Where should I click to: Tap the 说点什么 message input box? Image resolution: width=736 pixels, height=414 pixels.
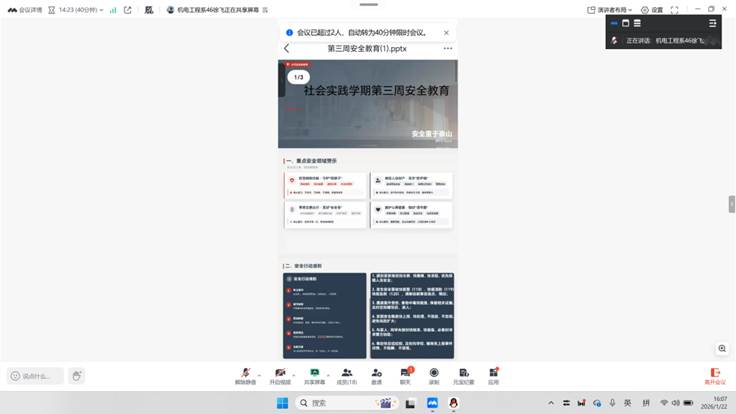[x=36, y=376]
